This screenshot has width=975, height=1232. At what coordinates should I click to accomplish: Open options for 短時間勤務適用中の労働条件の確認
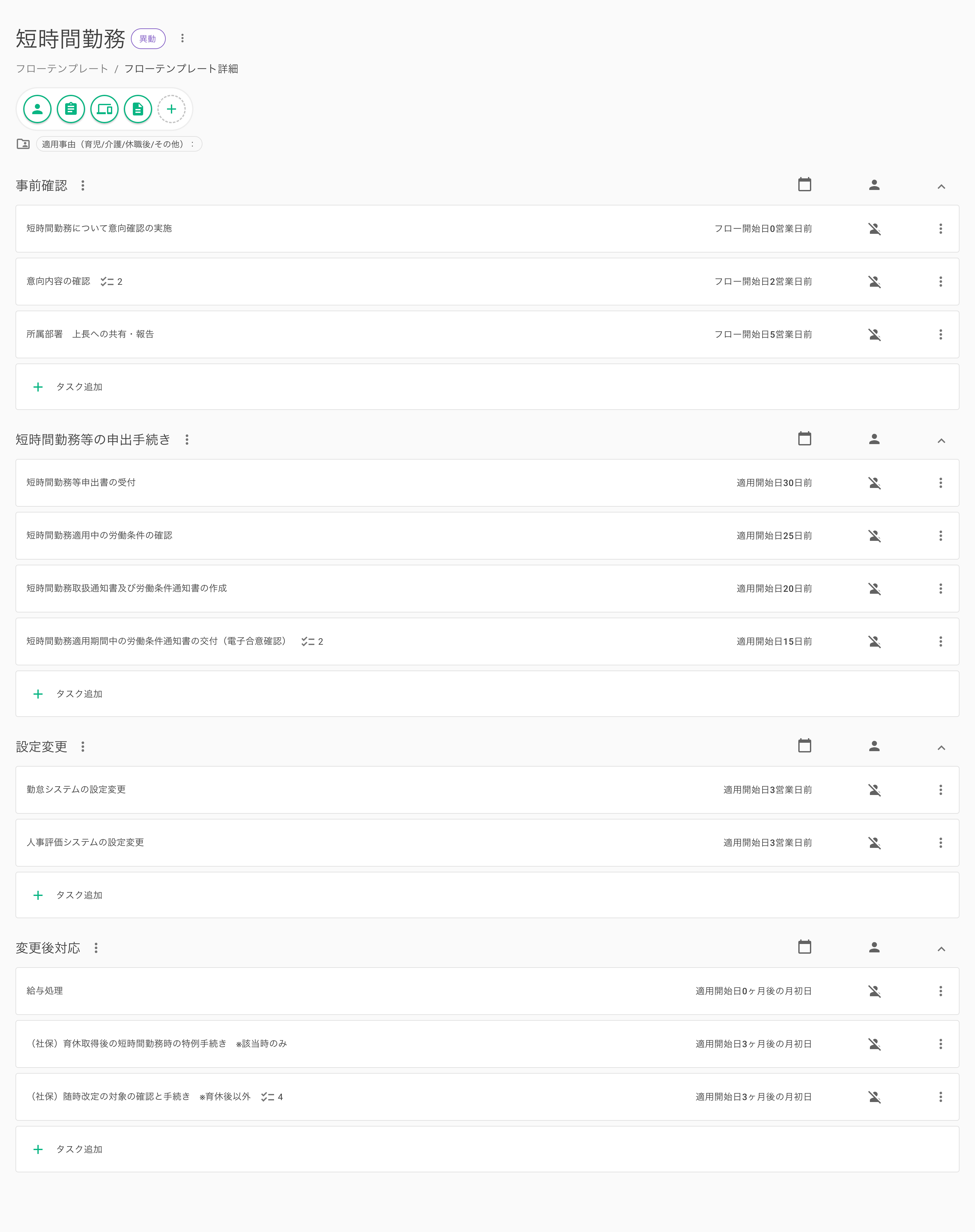coord(940,535)
